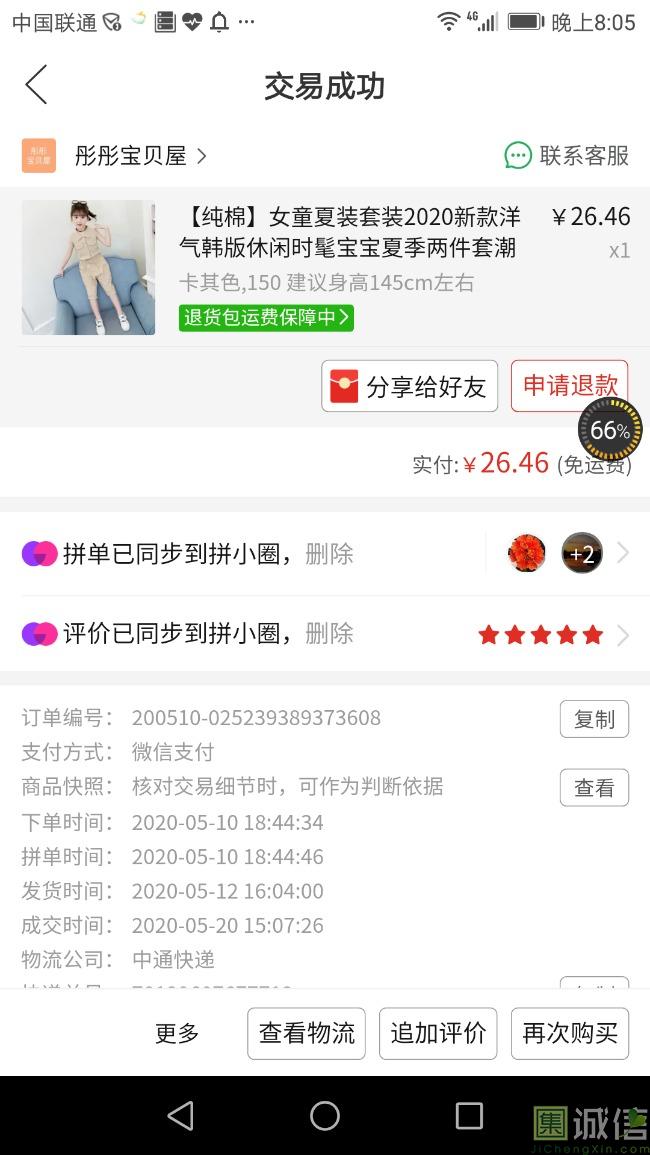
Task: Go back from the 交易成功 page
Action: coord(36,86)
